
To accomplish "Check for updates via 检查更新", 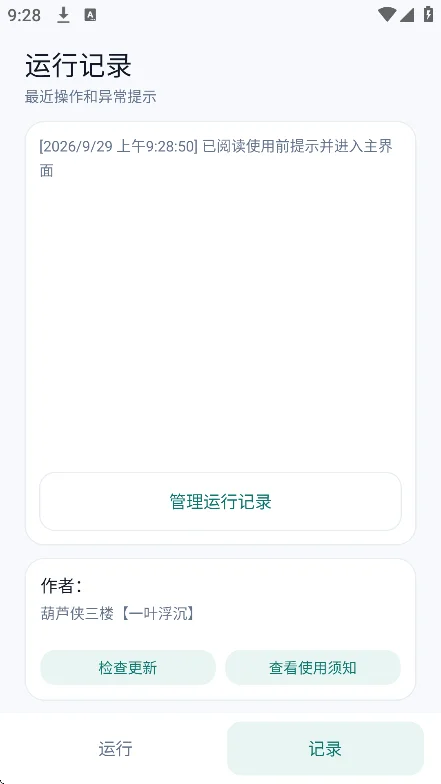I will click(x=128, y=668).
